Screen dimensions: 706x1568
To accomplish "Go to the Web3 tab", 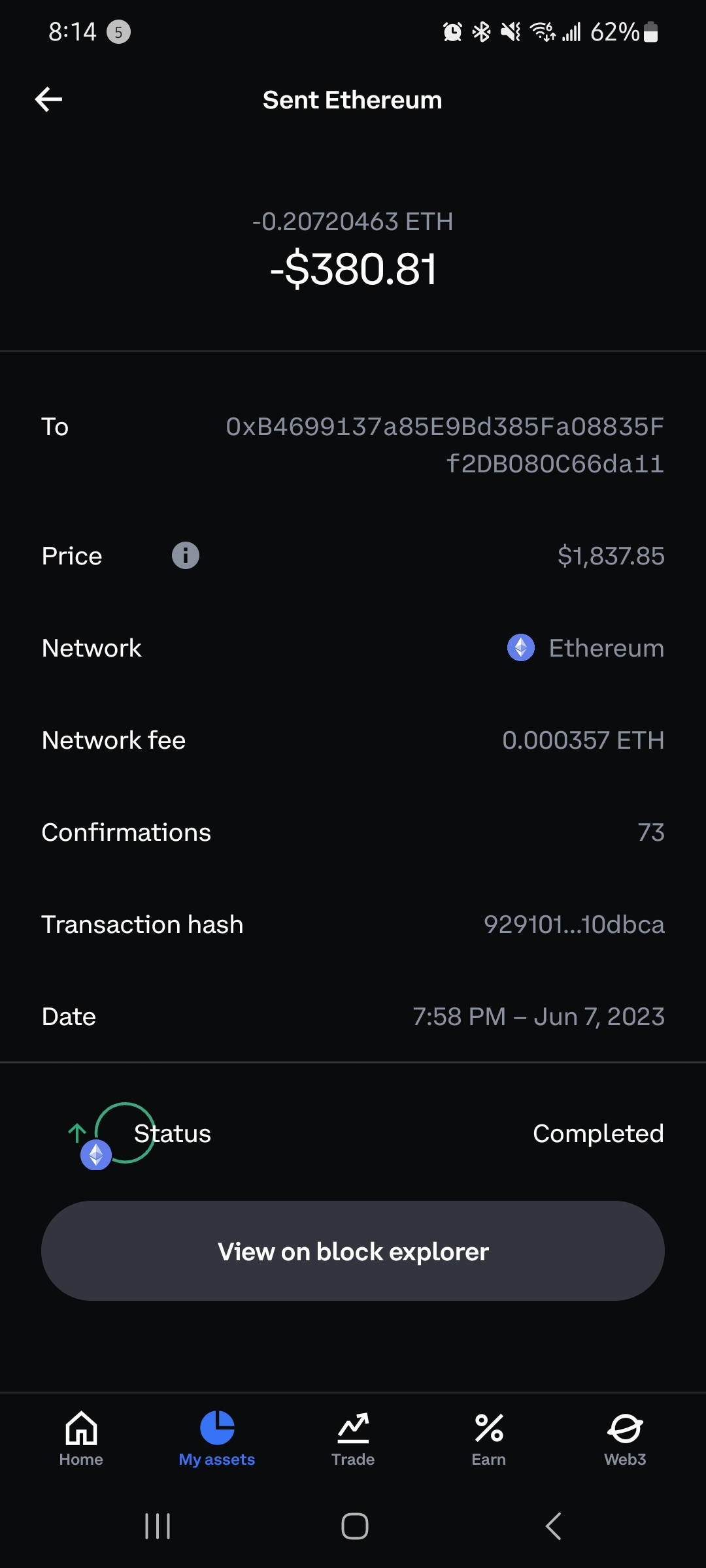I will pyautogui.click(x=625, y=1438).
